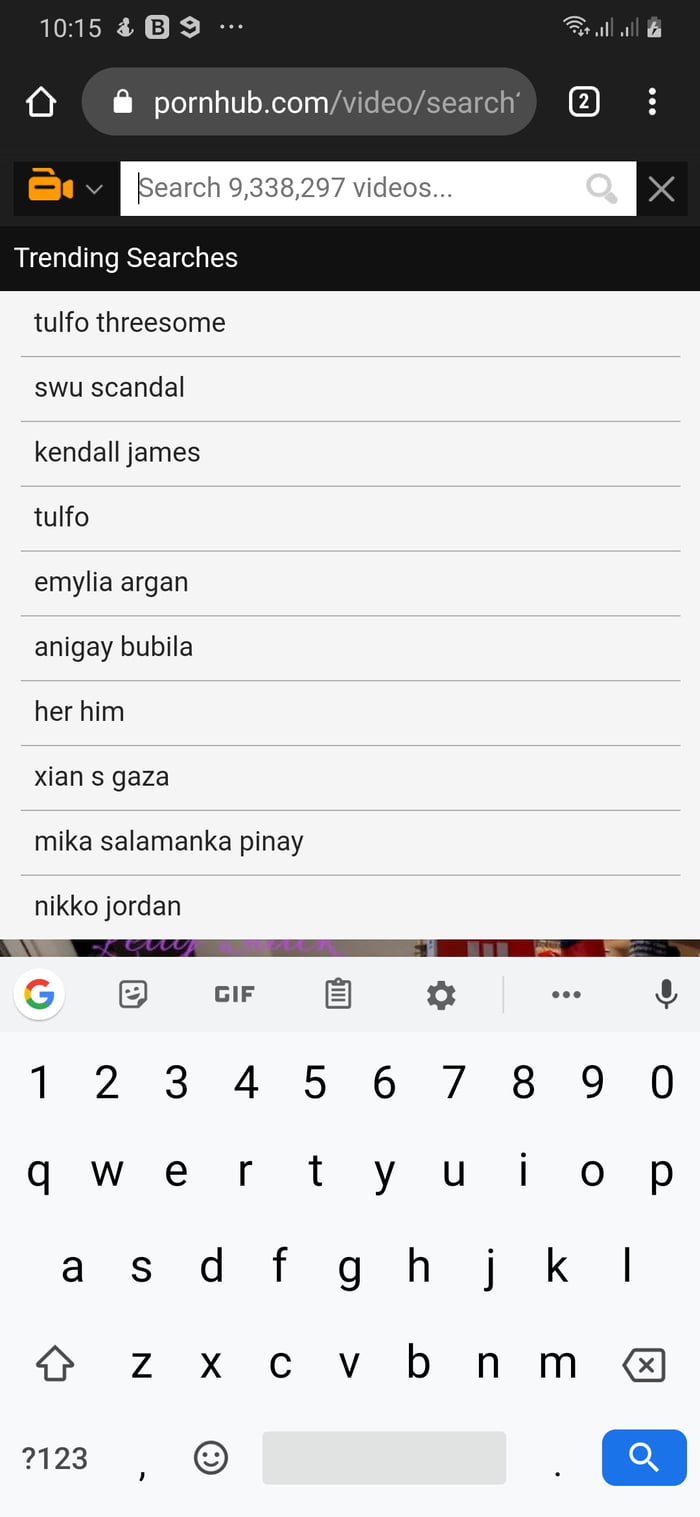Submit search with the keyboard search key
Screen dimensions: 700x1517
(644, 1457)
